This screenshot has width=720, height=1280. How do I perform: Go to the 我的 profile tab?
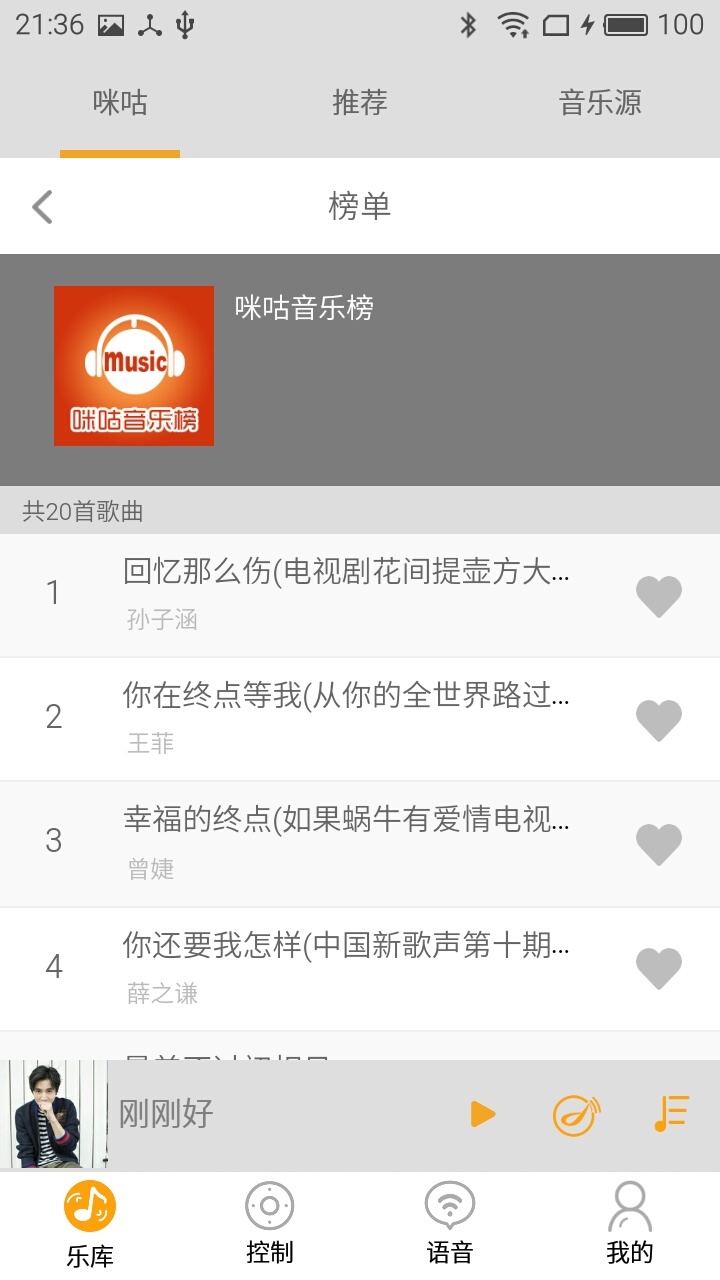(x=629, y=1224)
